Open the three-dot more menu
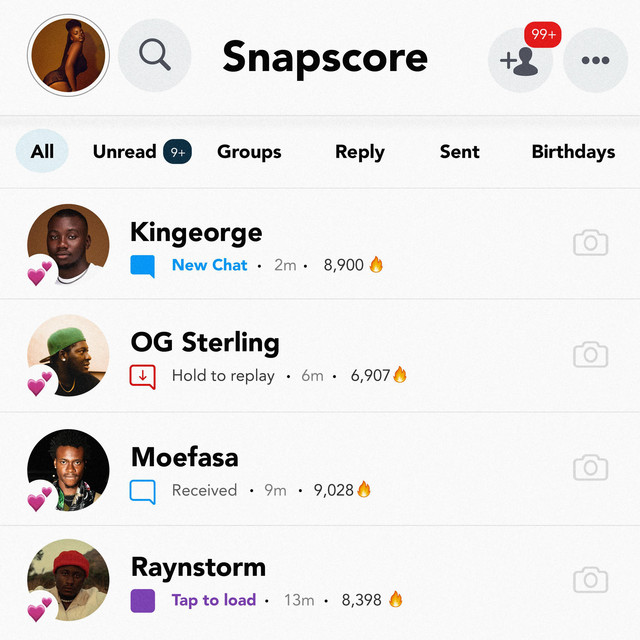Image resolution: width=640 pixels, height=640 pixels. click(x=595, y=60)
